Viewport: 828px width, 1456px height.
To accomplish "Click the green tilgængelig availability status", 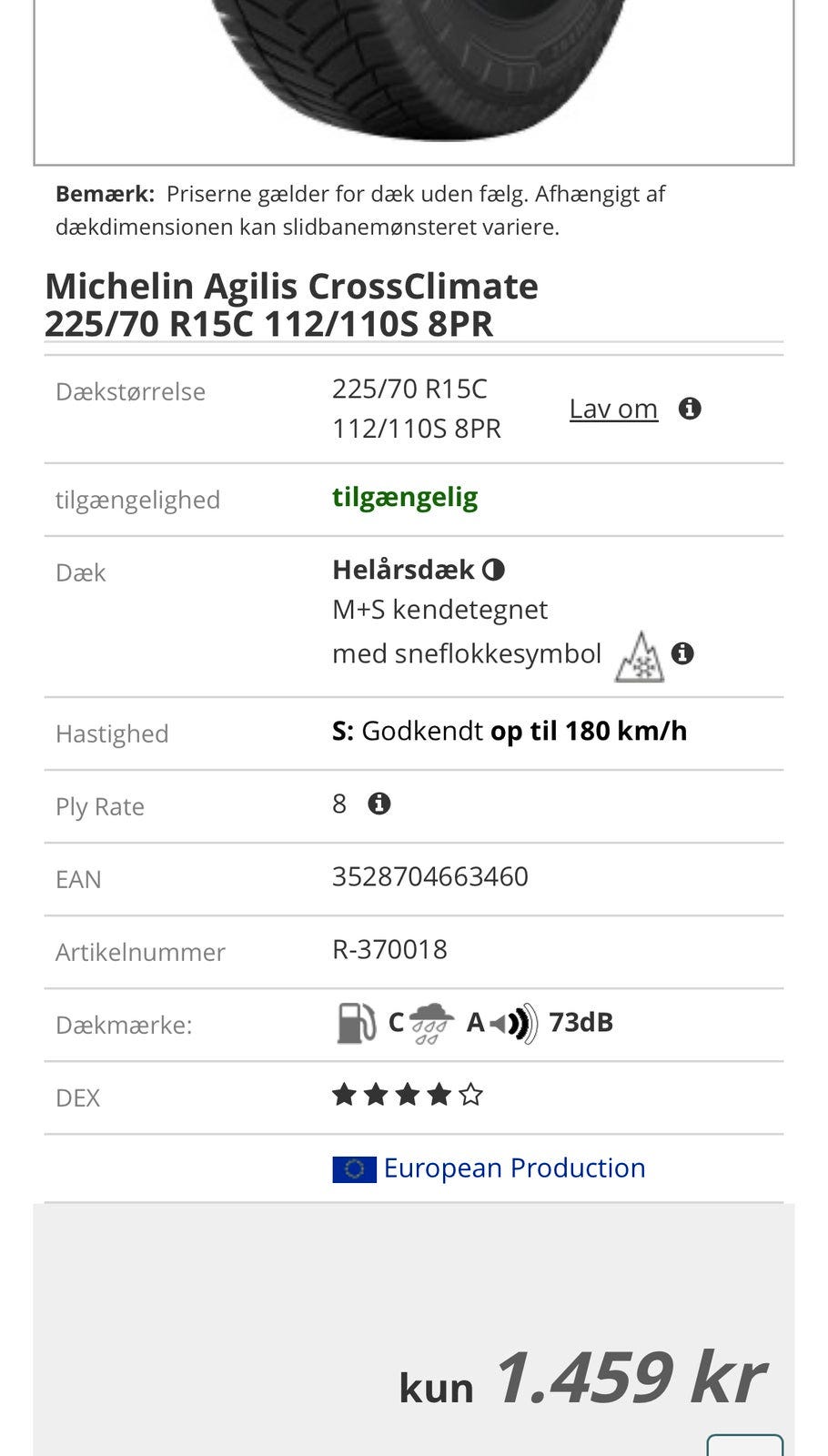I will click(x=405, y=498).
